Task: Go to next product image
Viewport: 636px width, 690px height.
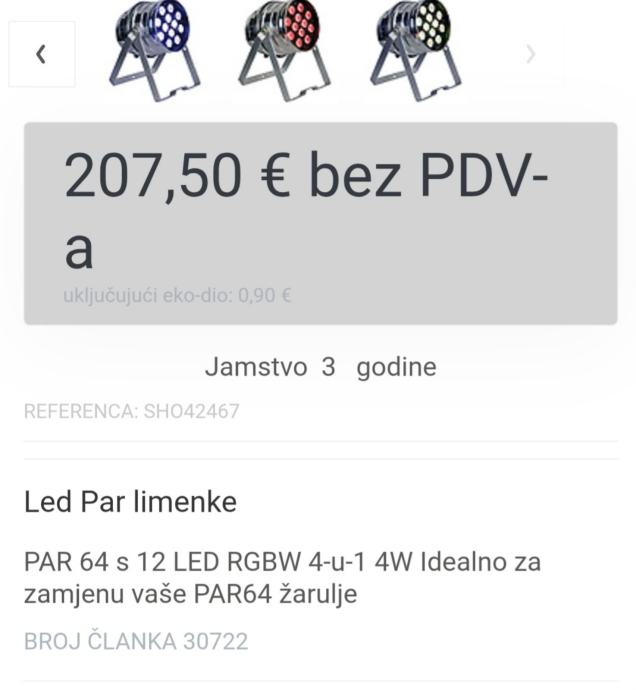Action: coord(530,54)
